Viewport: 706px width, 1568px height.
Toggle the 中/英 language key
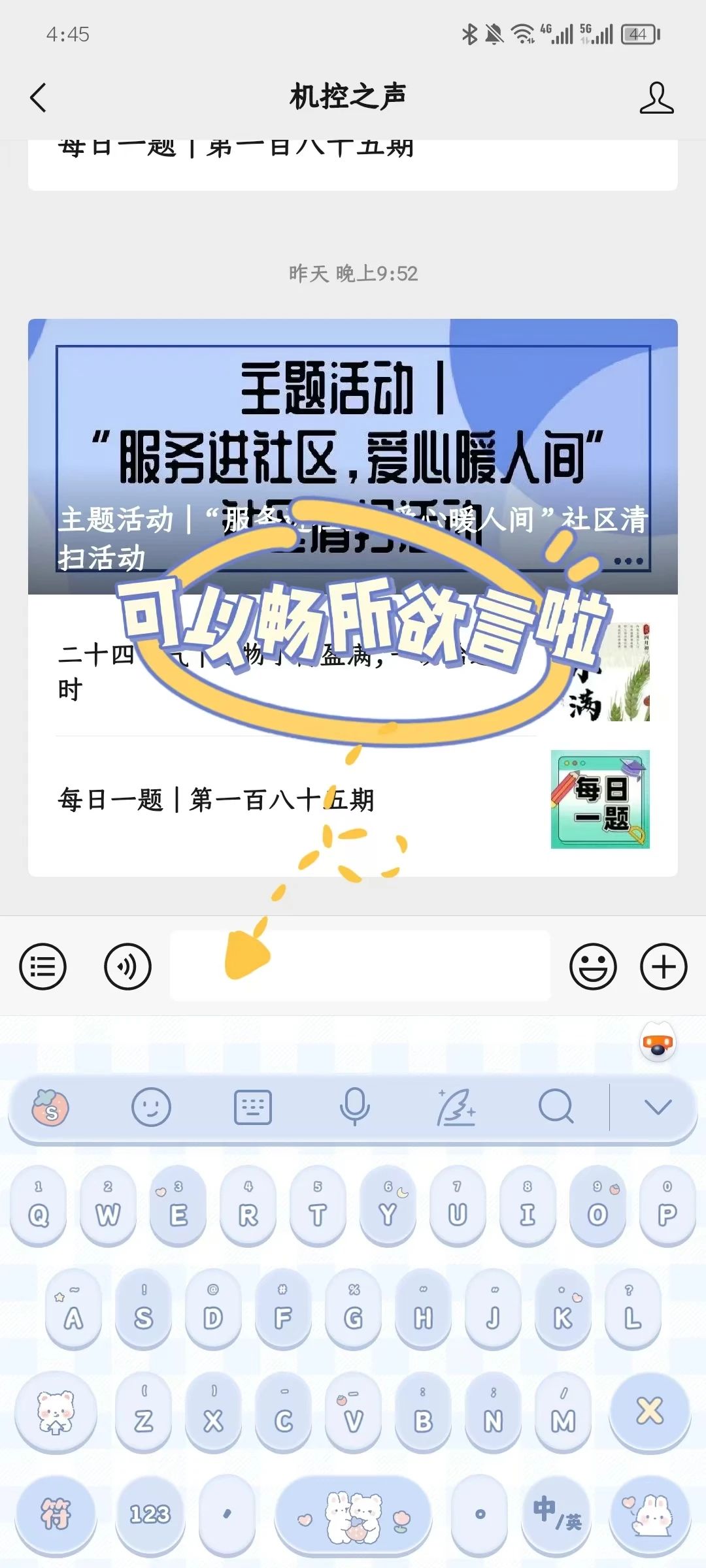556,1513
